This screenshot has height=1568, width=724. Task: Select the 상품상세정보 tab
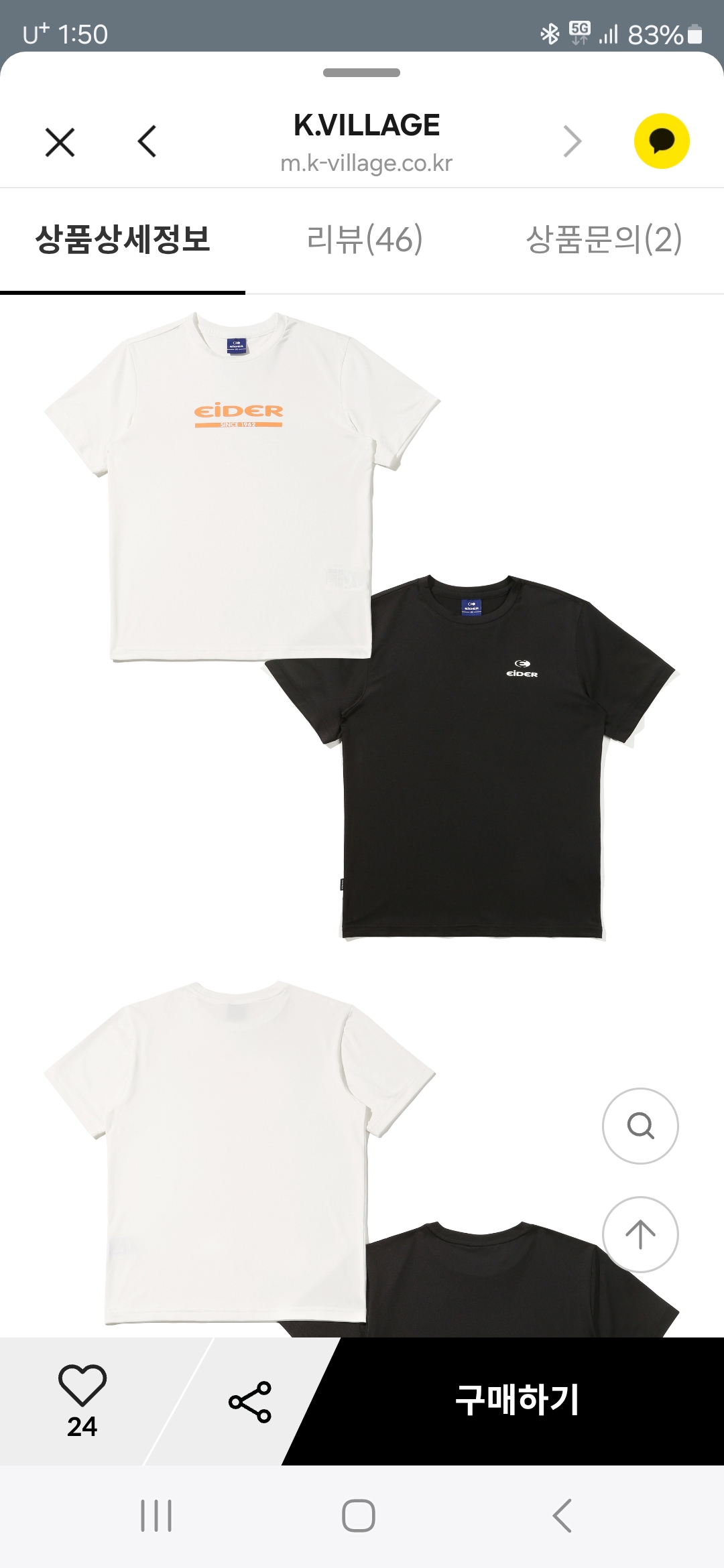pyautogui.click(x=123, y=239)
